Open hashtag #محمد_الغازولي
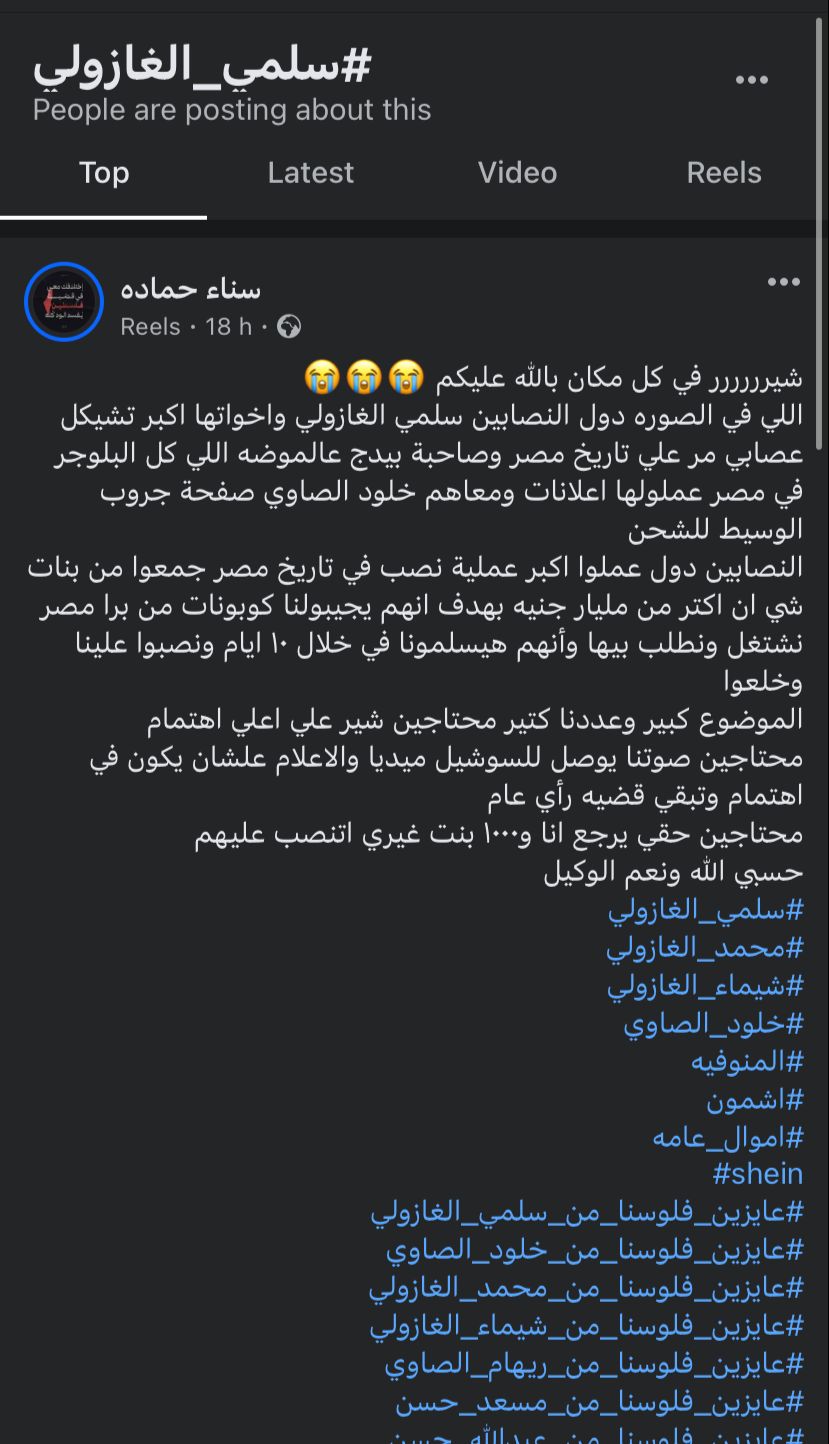This screenshot has width=829, height=1444. coord(704,948)
